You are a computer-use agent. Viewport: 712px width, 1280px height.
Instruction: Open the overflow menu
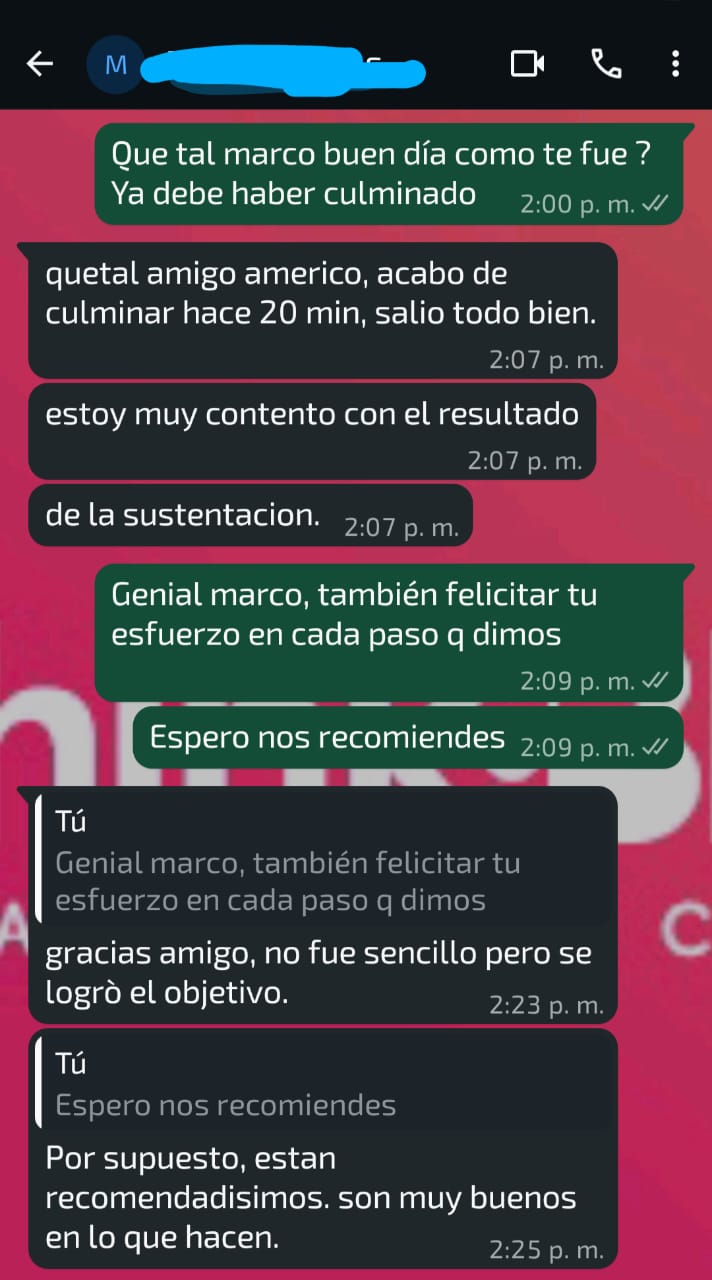[x=676, y=65]
